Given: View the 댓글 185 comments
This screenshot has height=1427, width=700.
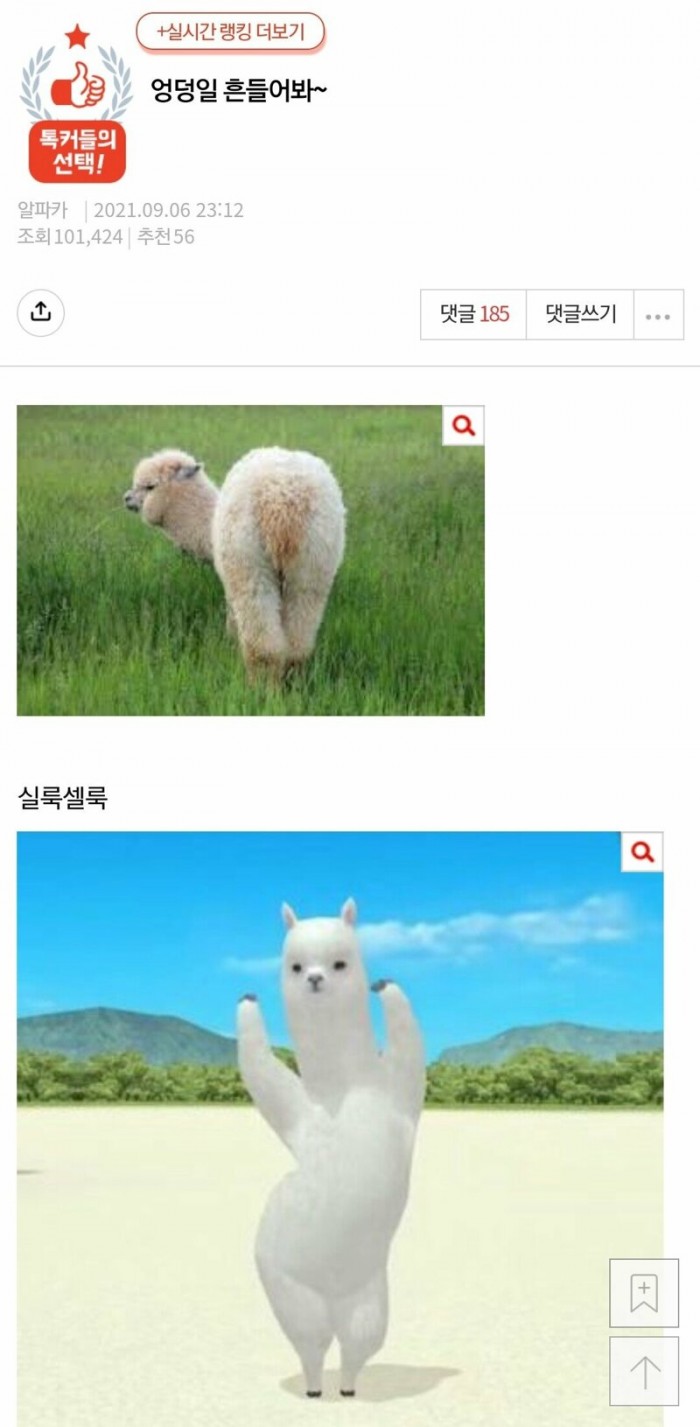Looking at the screenshot, I should [474, 314].
